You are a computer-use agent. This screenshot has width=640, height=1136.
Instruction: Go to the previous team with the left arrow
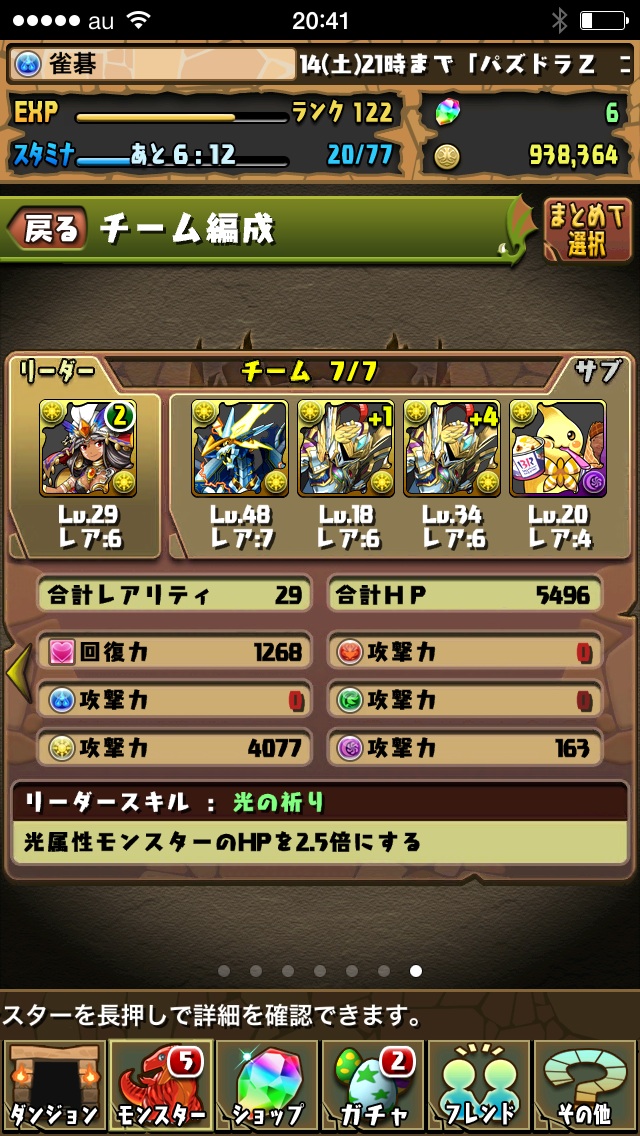pos(17,674)
